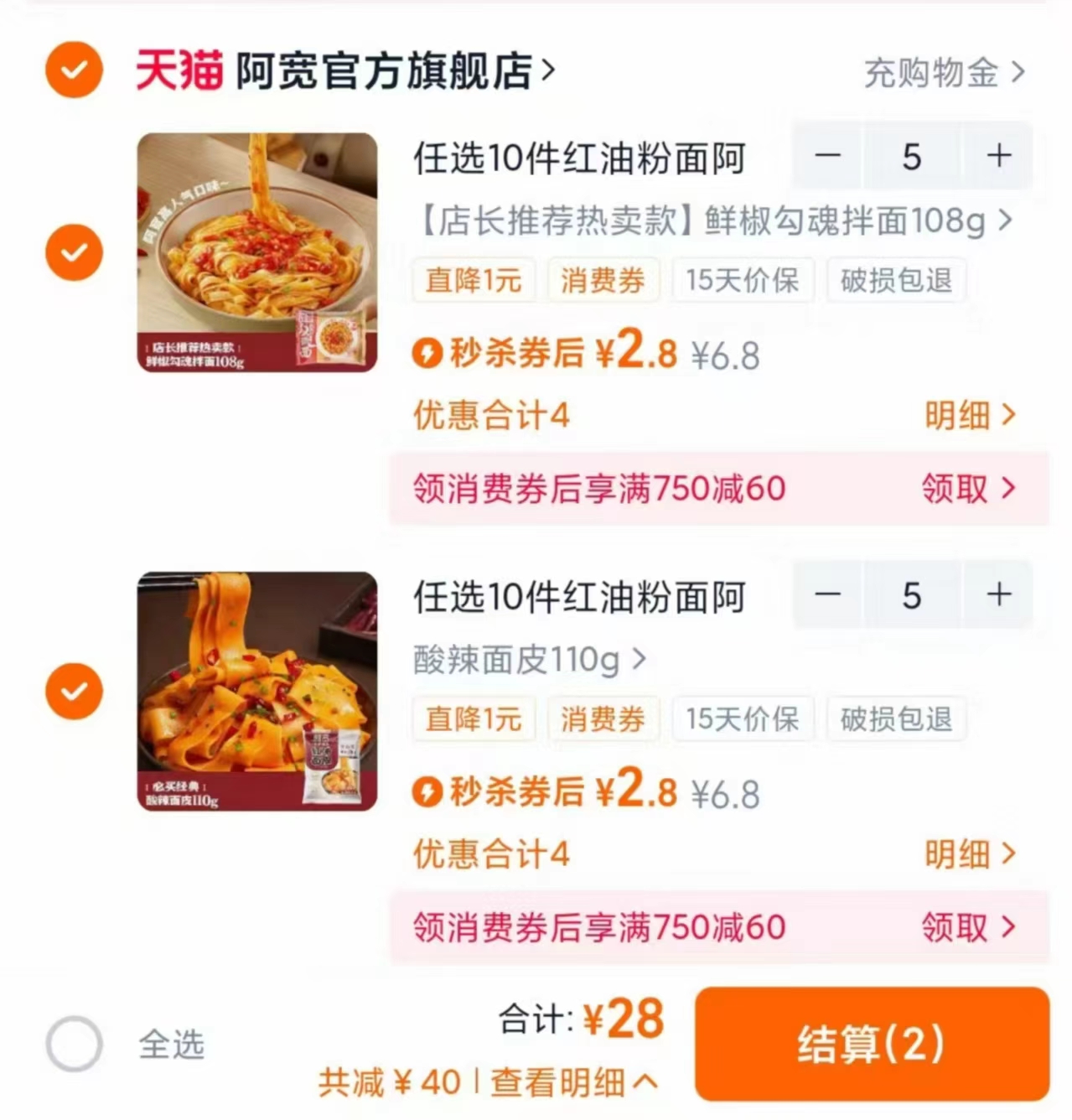Click the 消费券 tag on the second product
1072x1120 pixels.
click(x=603, y=719)
